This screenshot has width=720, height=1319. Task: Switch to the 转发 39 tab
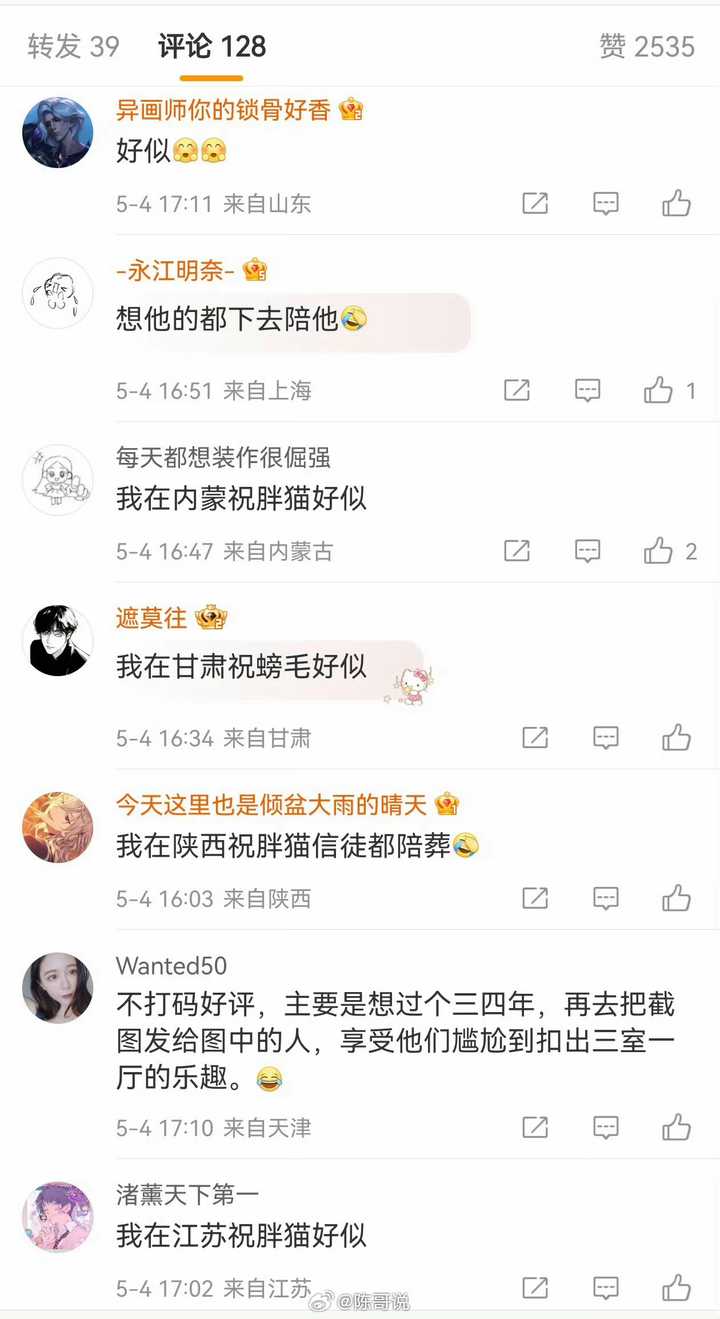pyautogui.click(x=73, y=46)
